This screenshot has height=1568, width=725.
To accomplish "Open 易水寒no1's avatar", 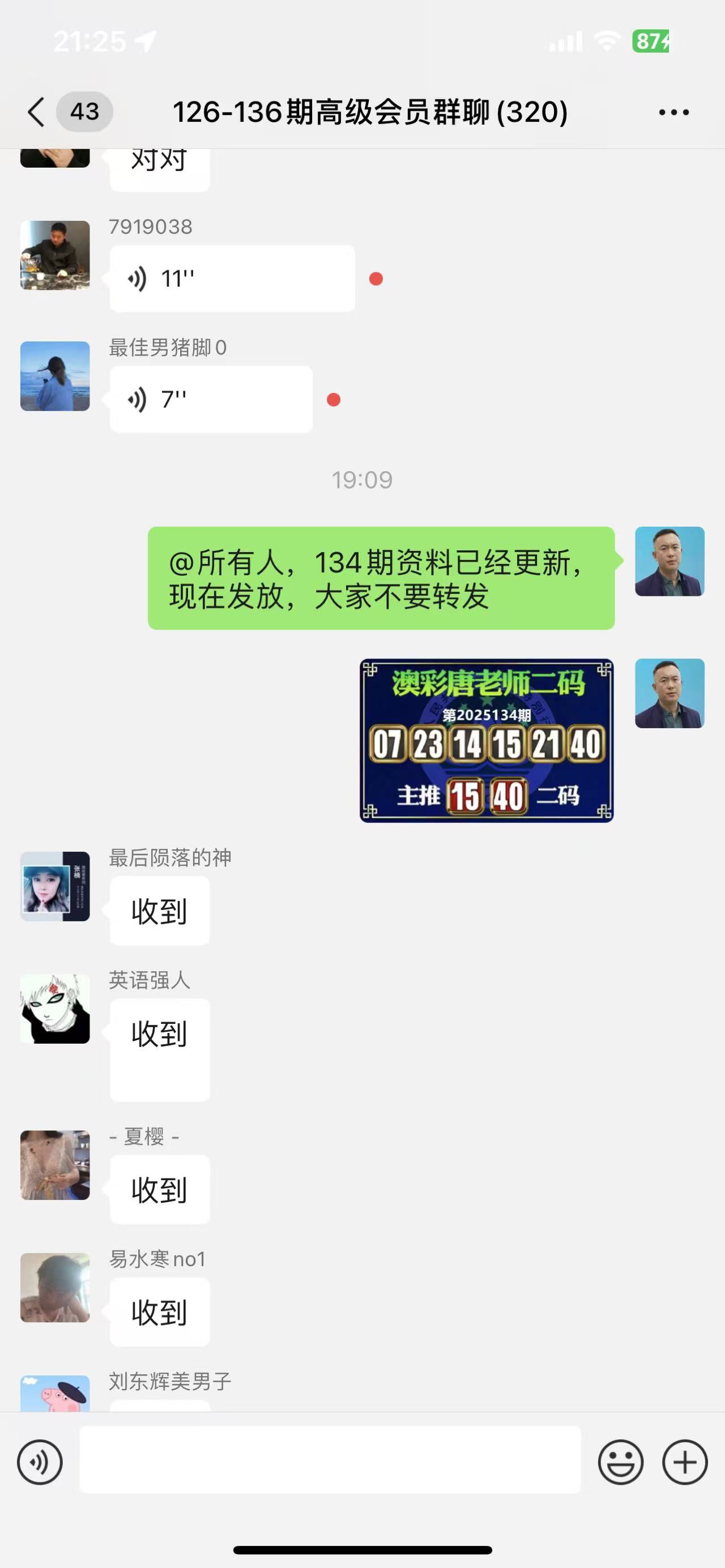I will 55,1287.
